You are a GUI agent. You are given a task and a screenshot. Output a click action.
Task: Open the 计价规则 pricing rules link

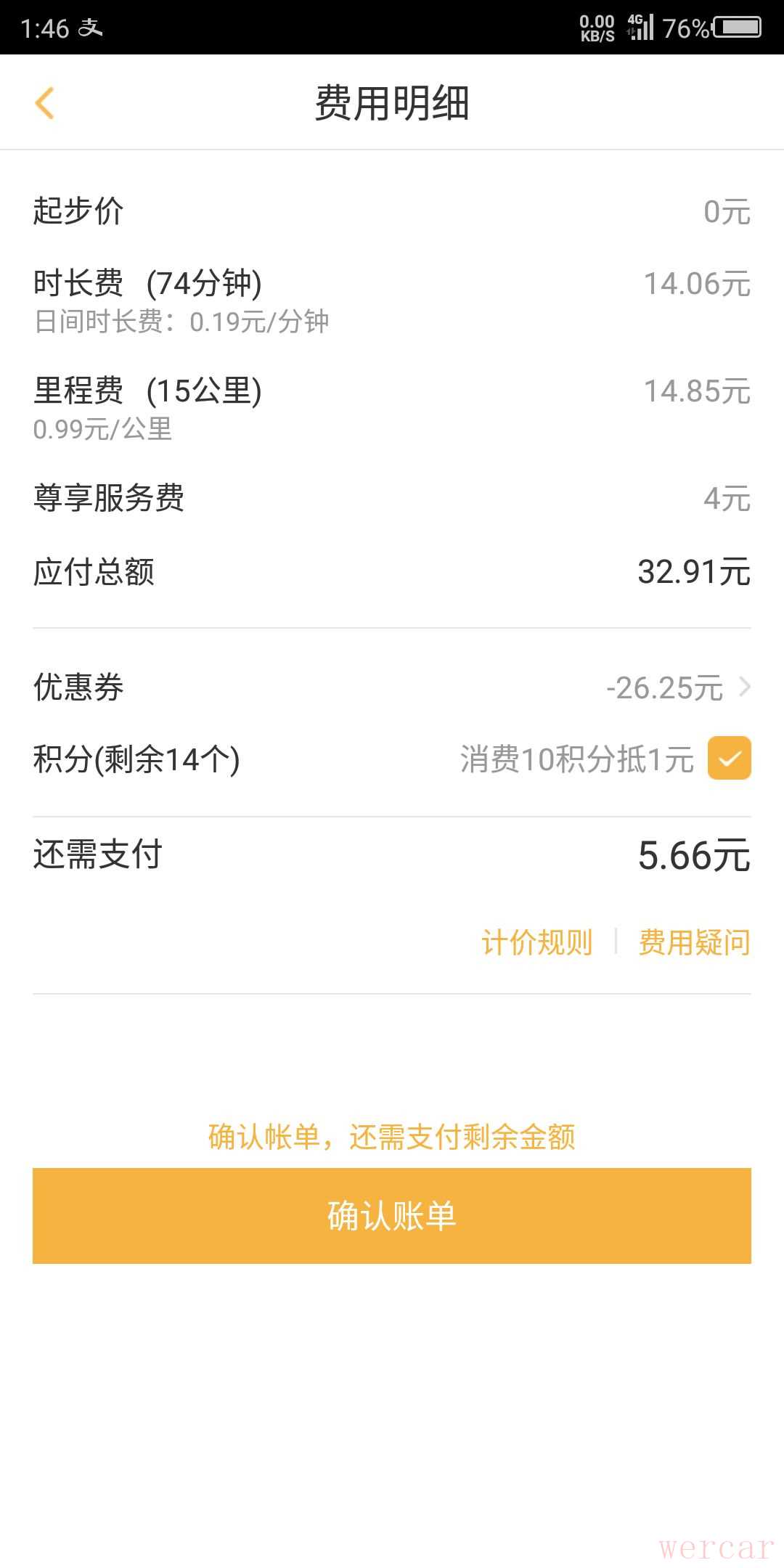536,942
